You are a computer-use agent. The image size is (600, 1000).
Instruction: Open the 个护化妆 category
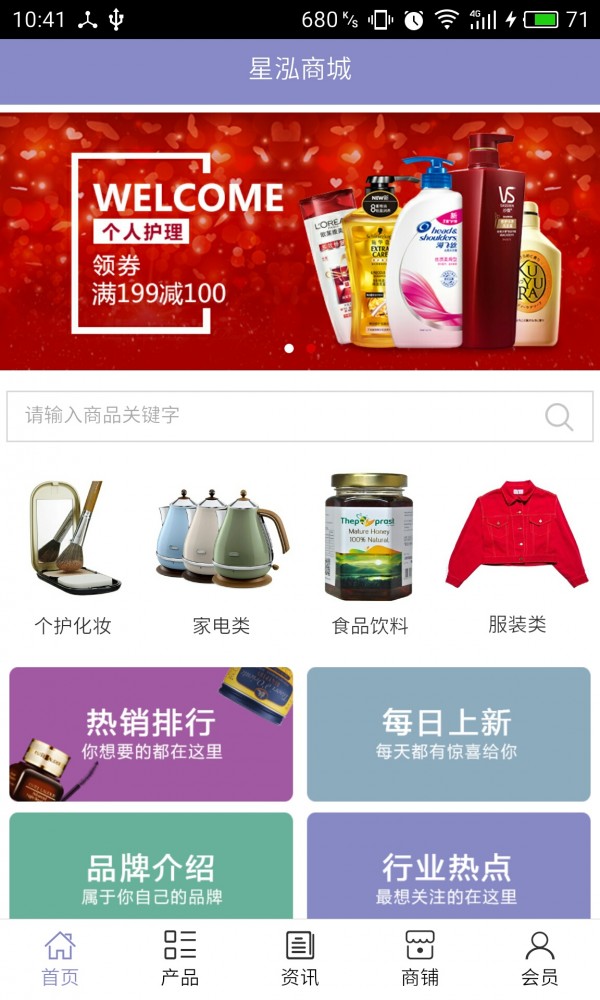74,556
